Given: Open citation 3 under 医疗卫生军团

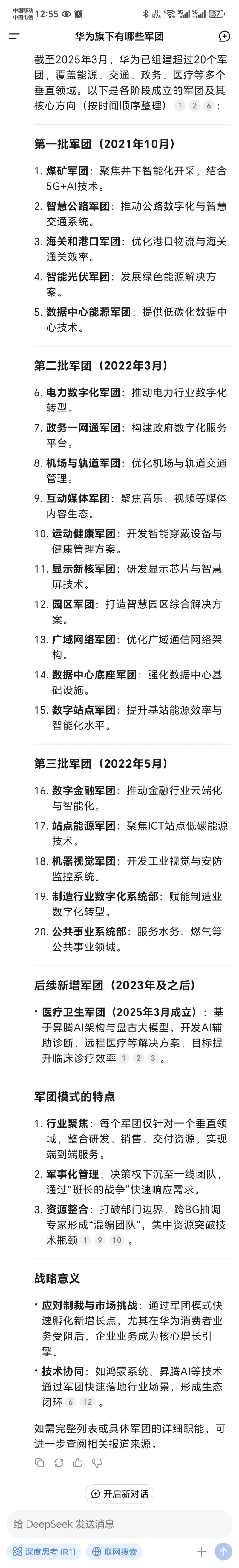Looking at the screenshot, I should tap(152, 1058).
